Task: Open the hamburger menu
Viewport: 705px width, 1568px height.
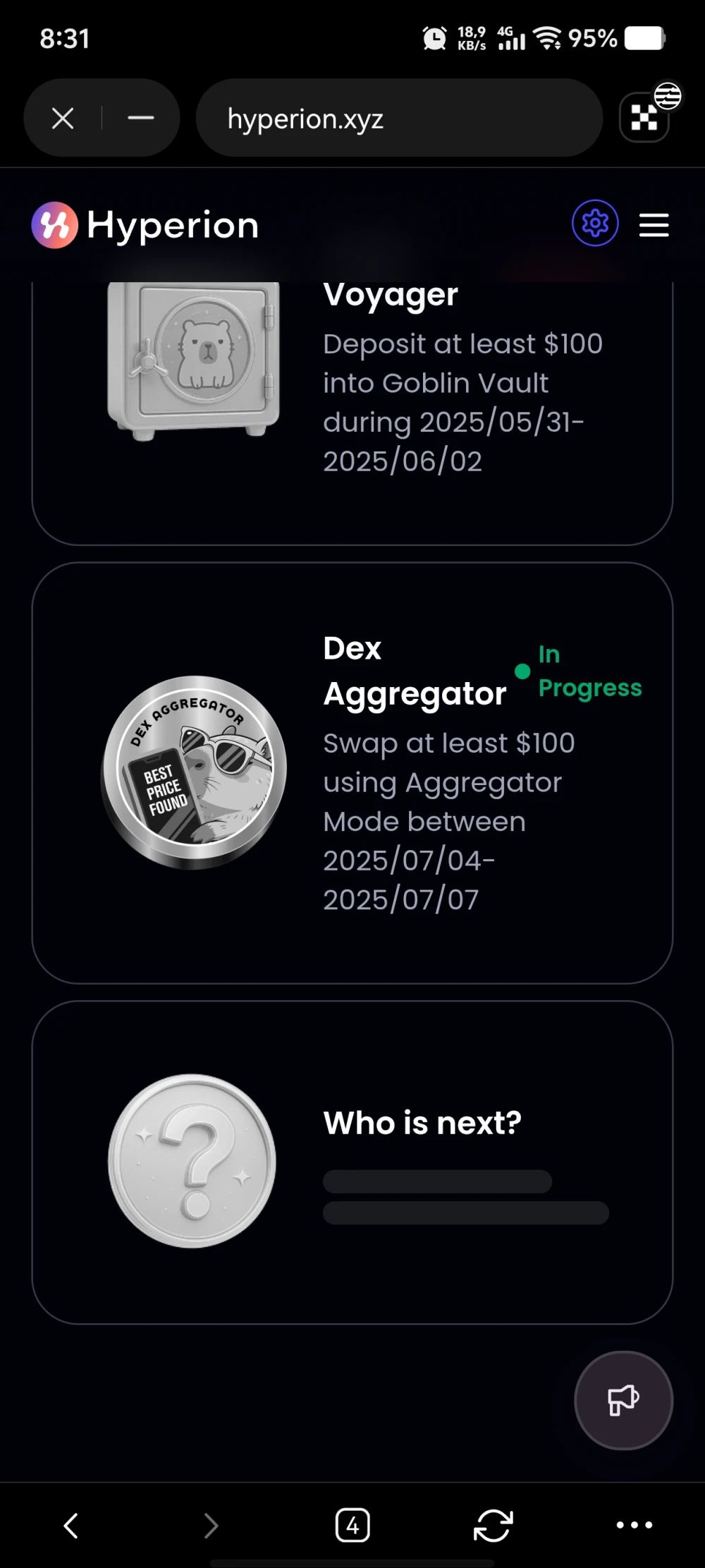Action: pyautogui.click(x=654, y=225)
